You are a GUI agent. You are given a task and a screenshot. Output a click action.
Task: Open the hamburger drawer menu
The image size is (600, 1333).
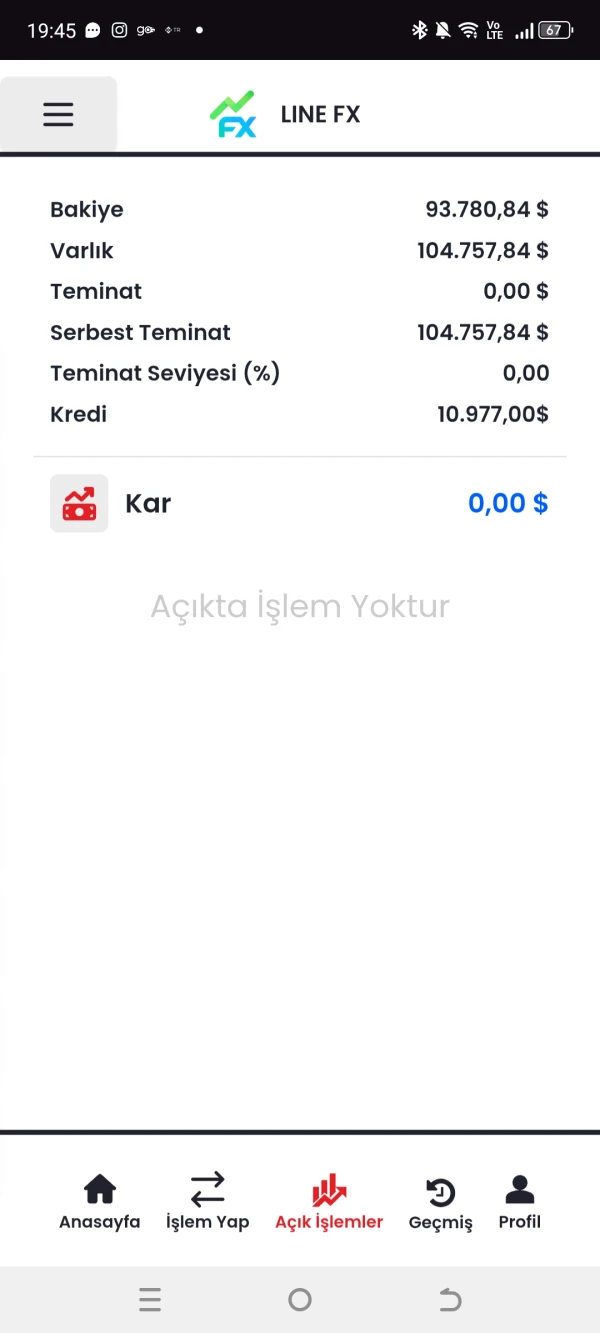(x=58, y=114)
